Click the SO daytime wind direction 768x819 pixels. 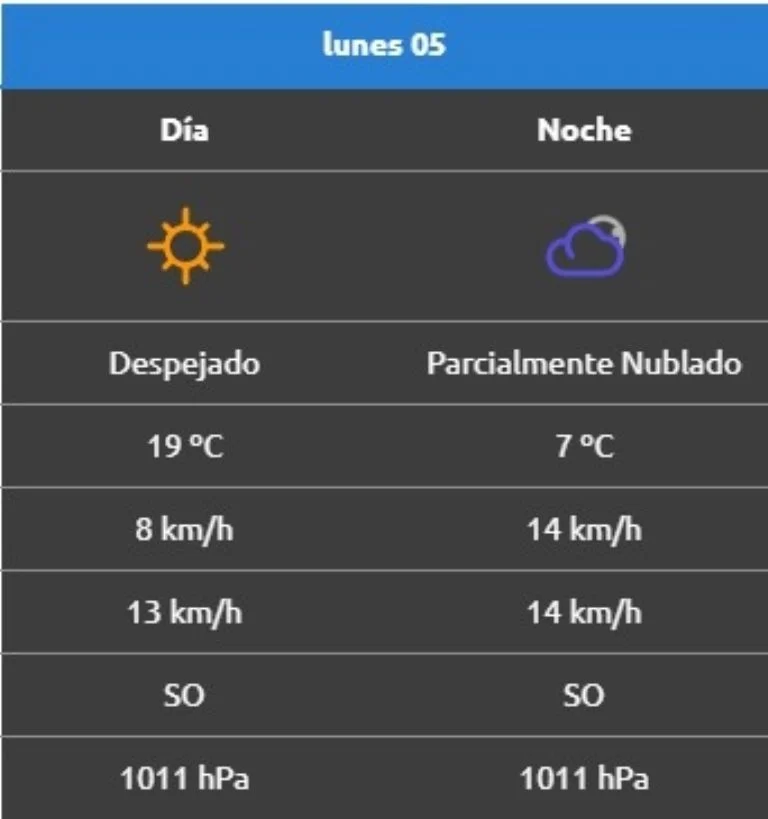pyautogui.click(x=186, y=695)
